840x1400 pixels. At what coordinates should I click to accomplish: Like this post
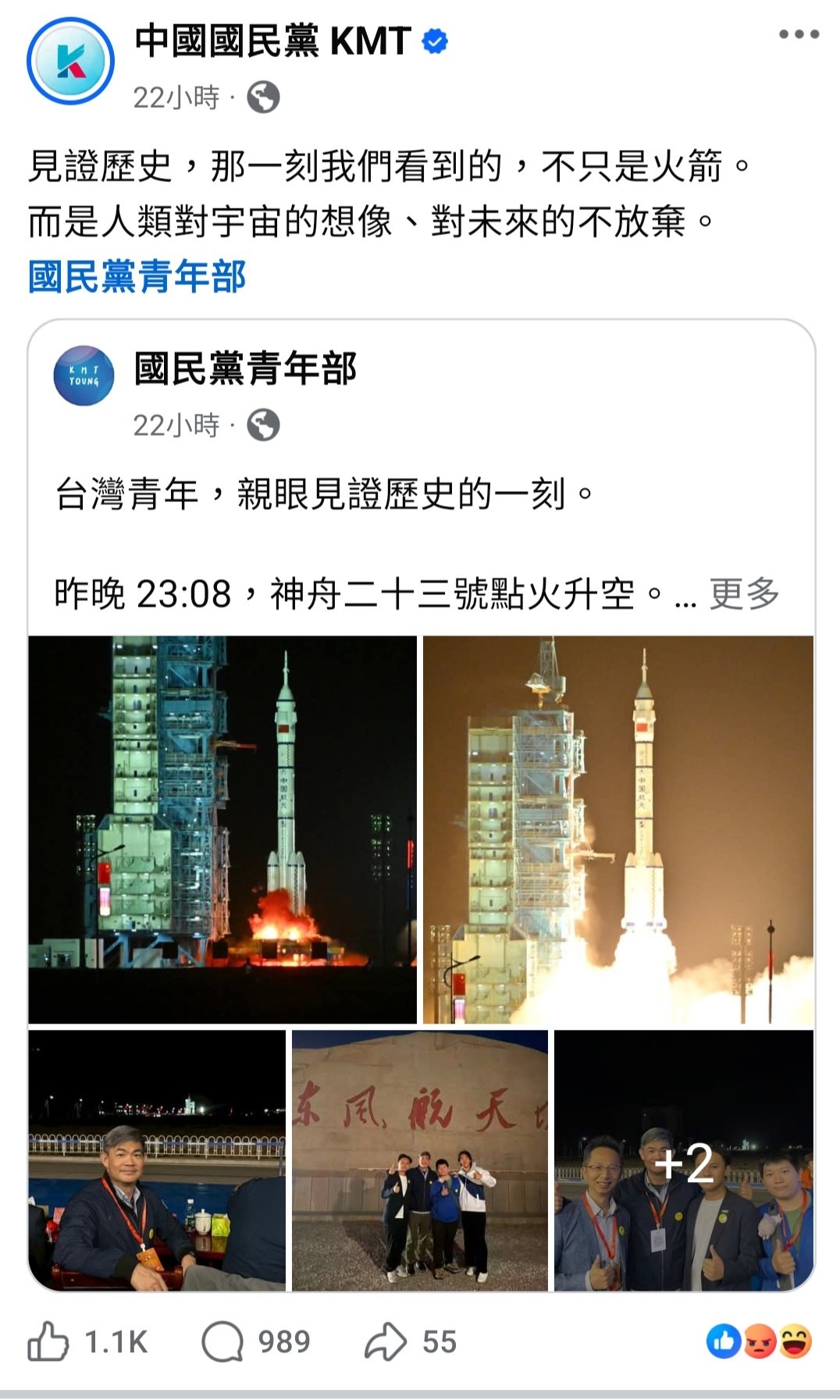point(87,1342)
